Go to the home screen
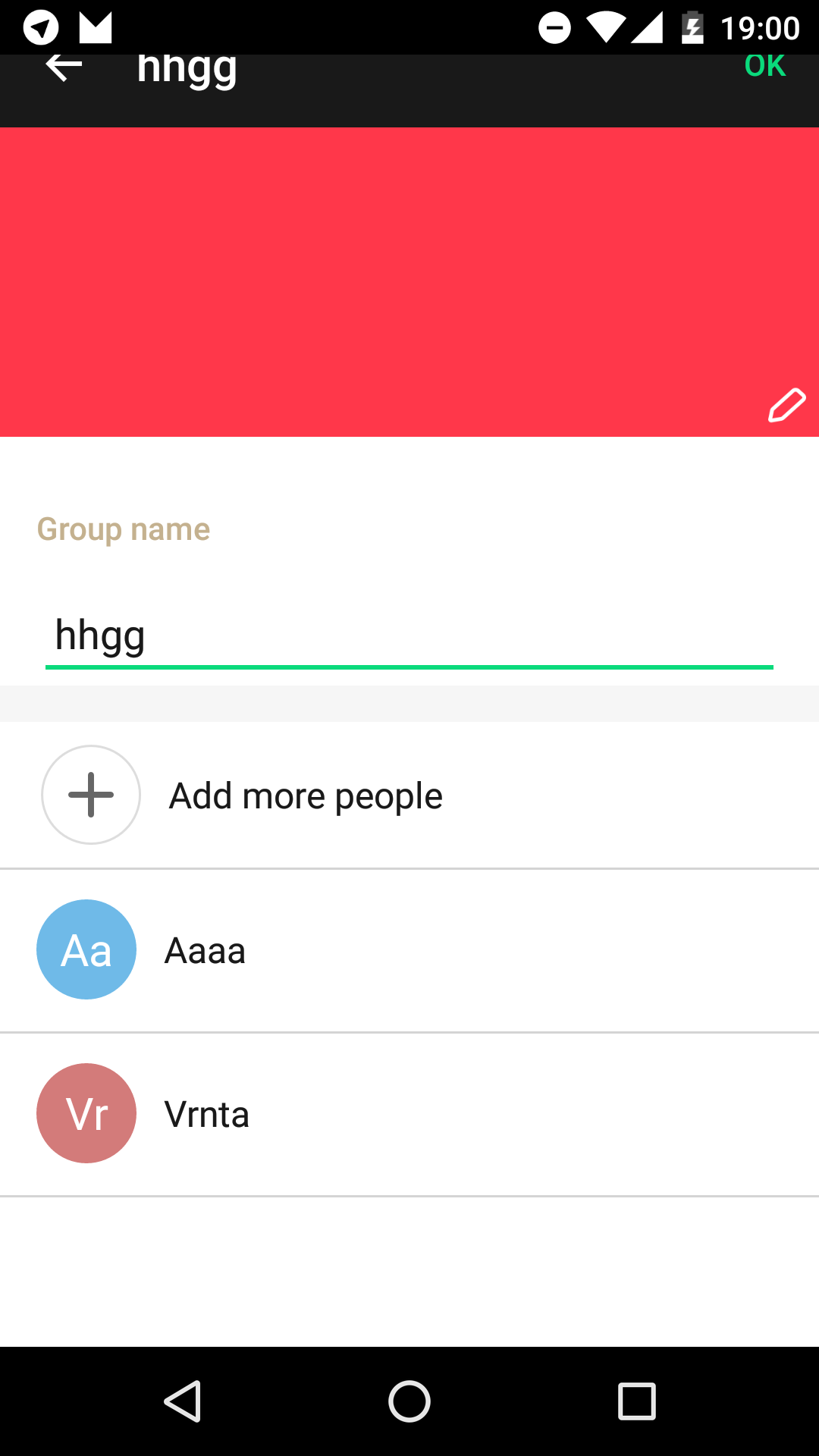This screenshot has width=819, height=1456. [409, 1401]
